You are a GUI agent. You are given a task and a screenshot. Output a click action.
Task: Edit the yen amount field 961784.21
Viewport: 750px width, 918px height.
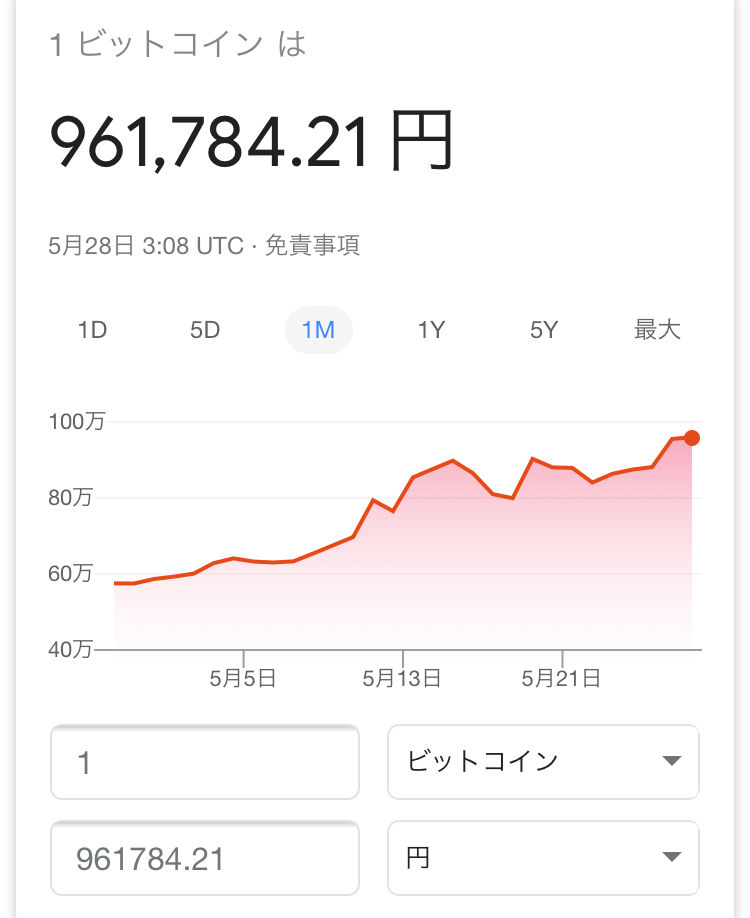click(x=204, y=858)
